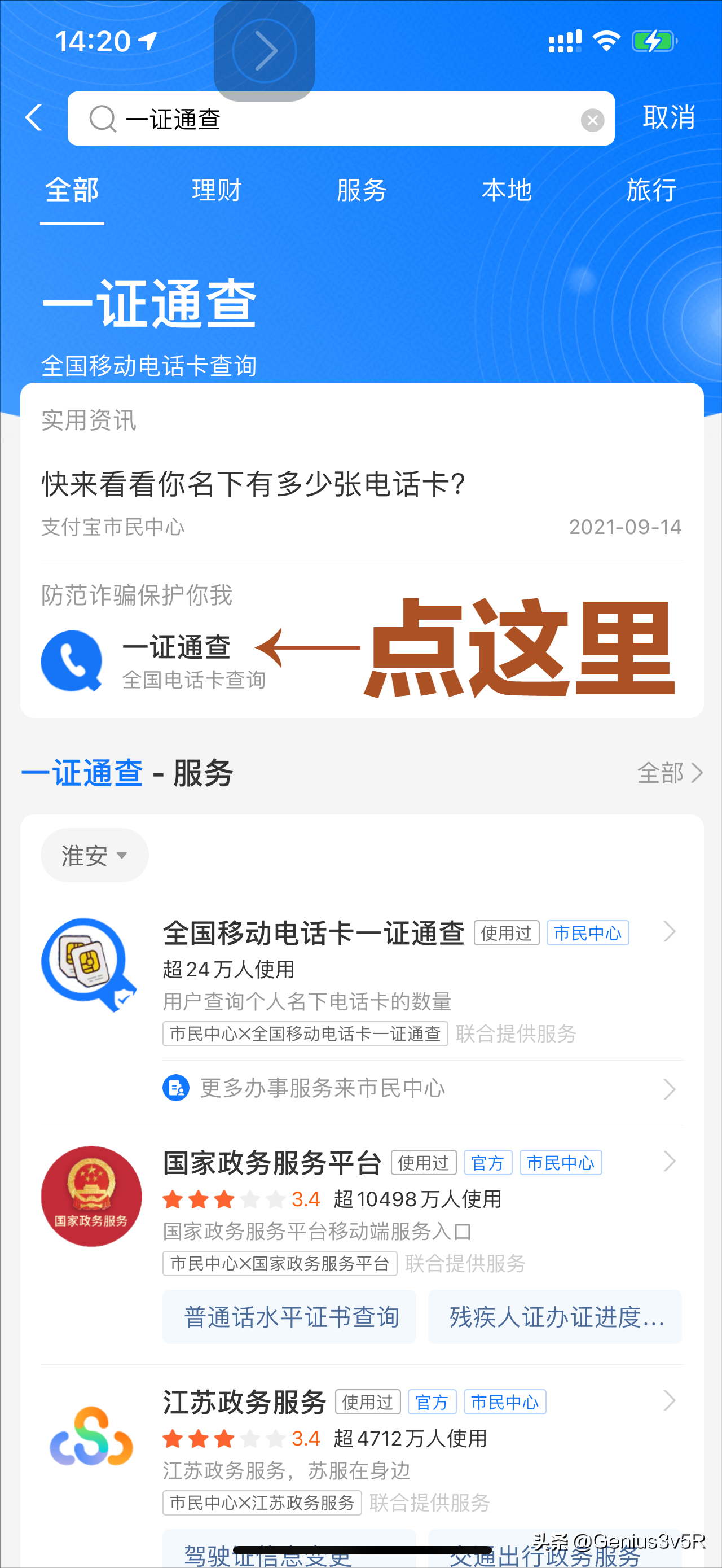This screenshot has width=722, height=1568.
Task: Tap the 普通话水平证书查询 shortcut
Action: click(289, 1317)
